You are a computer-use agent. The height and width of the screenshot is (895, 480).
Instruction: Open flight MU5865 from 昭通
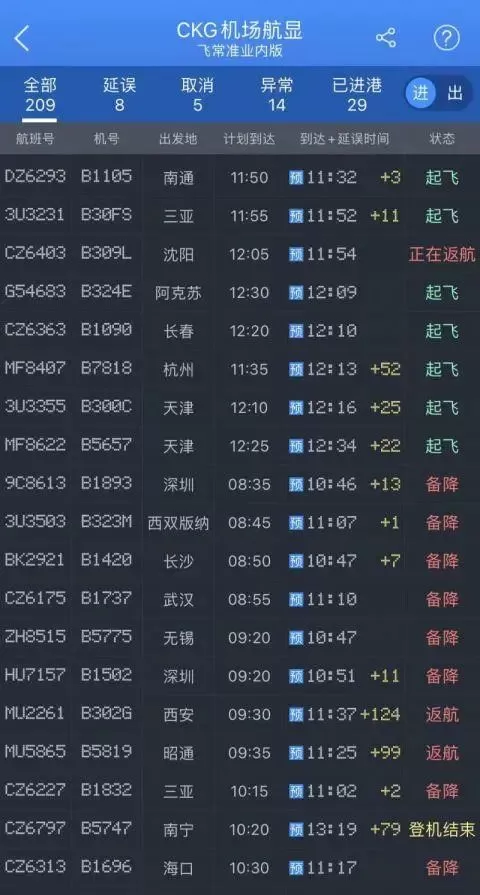click(x=240, y=753)
